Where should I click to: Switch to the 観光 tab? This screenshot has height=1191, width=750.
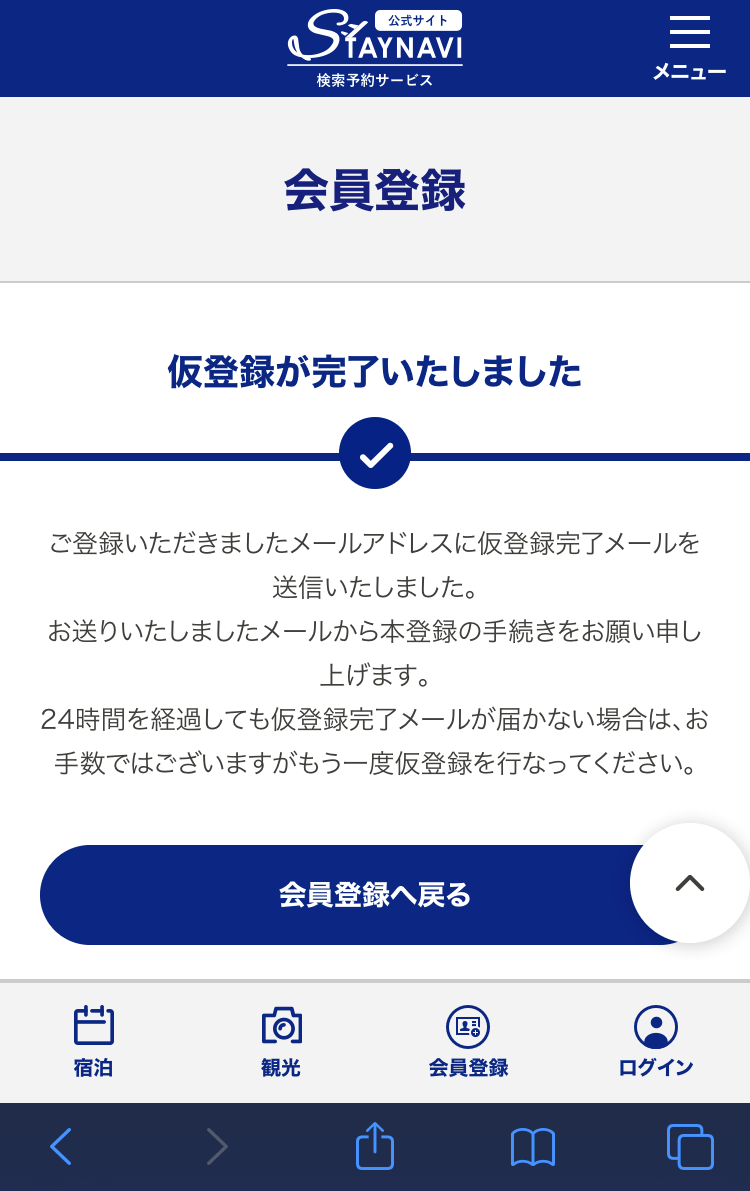click(x=281, y=1042)
